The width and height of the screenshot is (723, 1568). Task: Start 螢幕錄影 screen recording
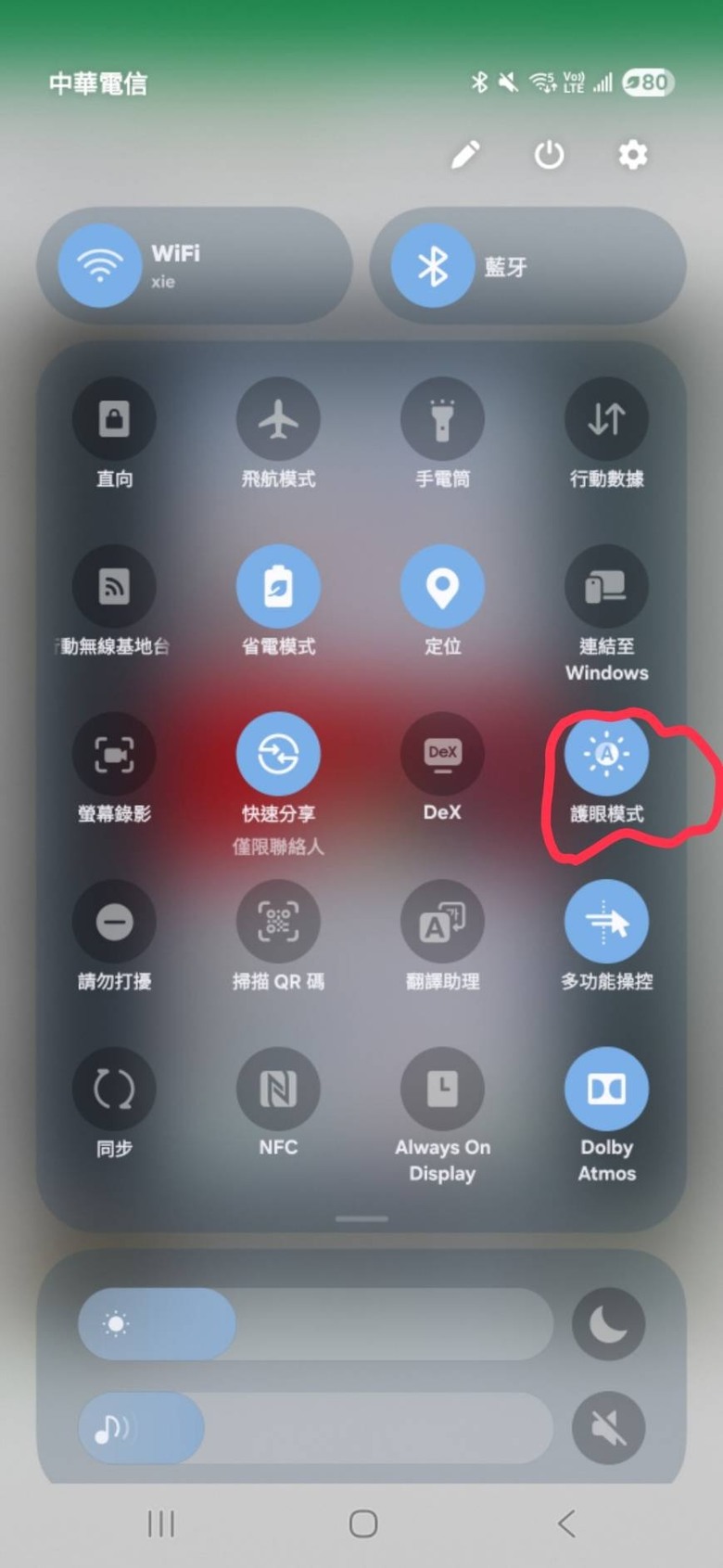pyautogui.click(x=114, y=755)
